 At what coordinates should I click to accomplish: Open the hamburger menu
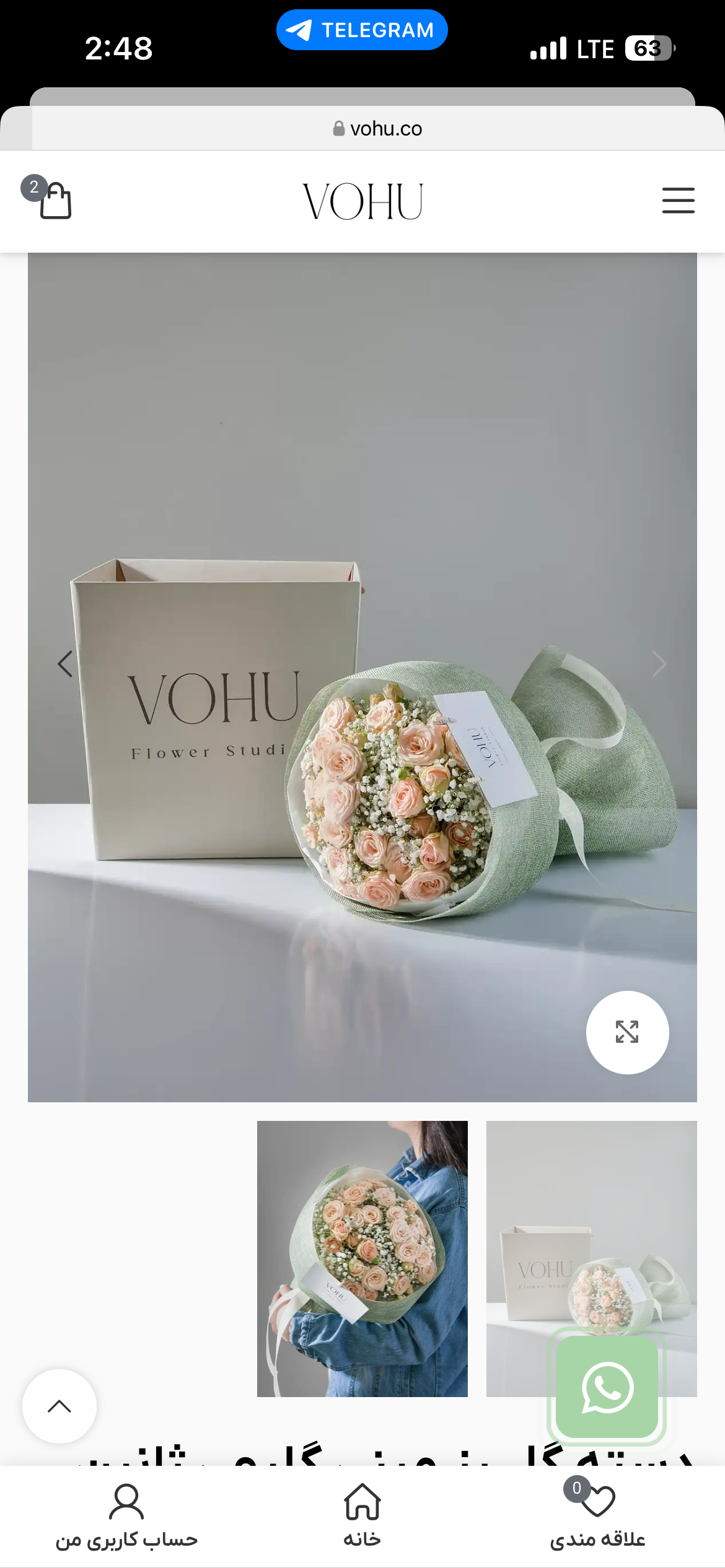pyautogui.click(x=678, y=201)
